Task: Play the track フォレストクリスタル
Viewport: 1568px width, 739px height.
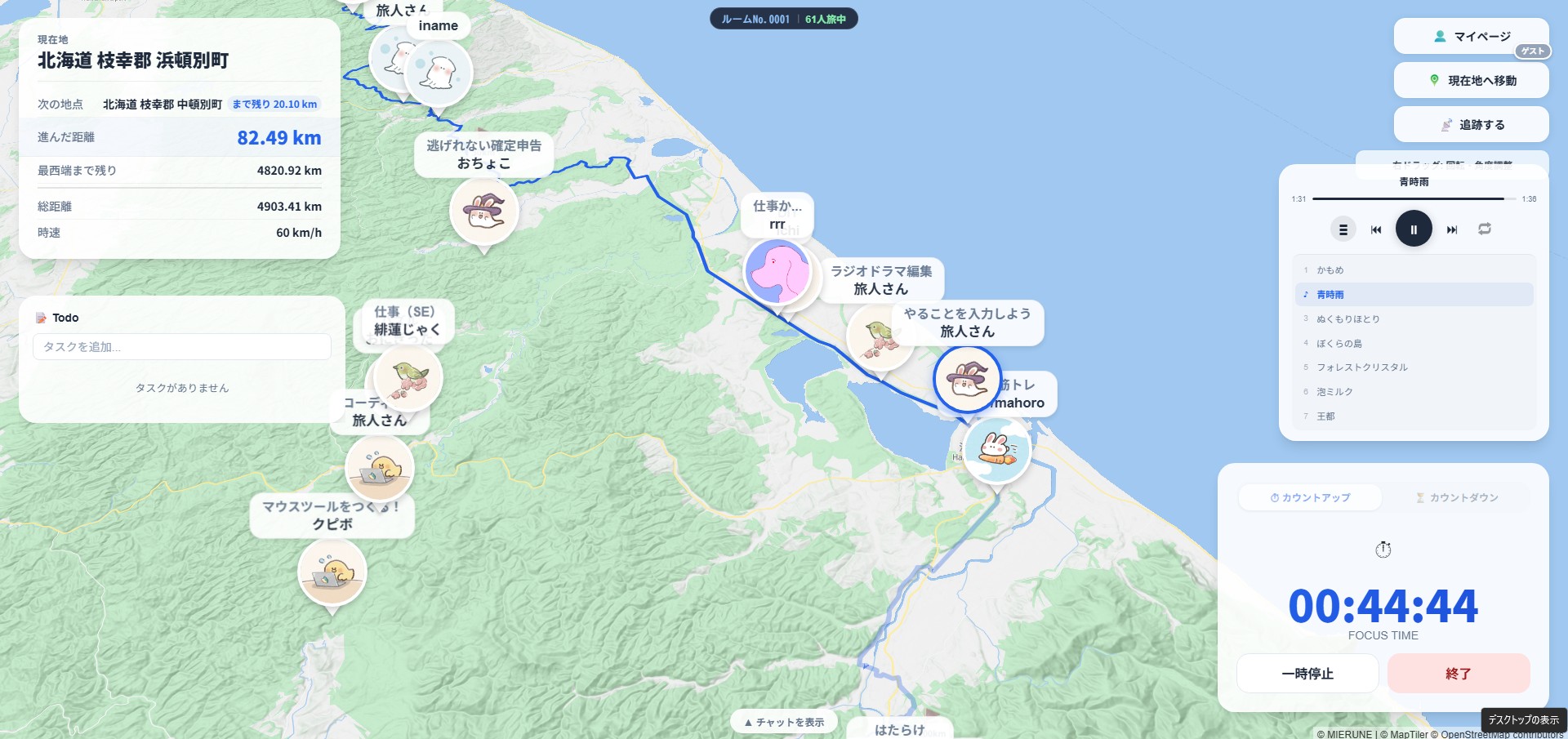Action: 1361,367
